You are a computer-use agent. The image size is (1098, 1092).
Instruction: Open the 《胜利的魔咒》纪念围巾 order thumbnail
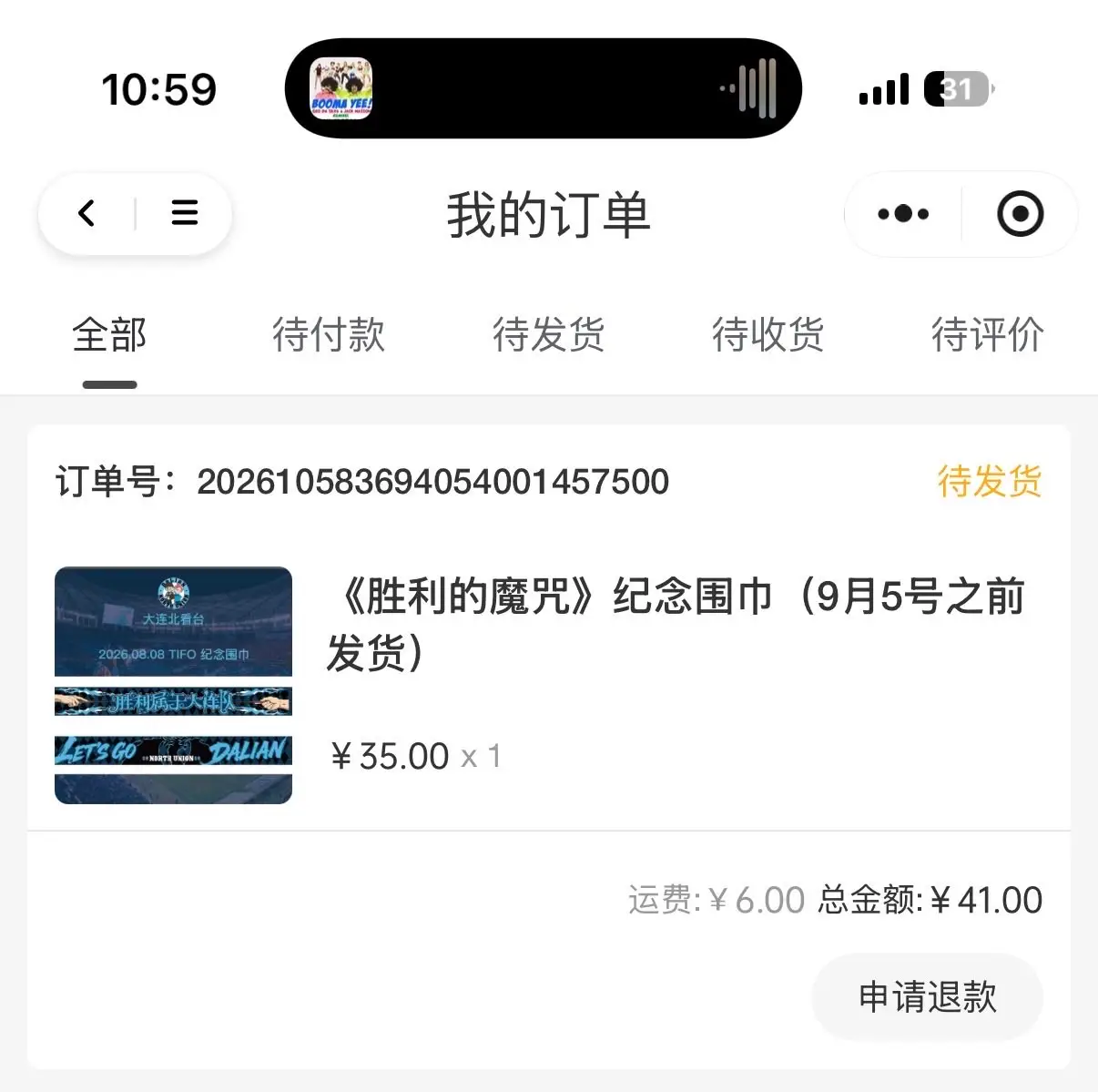point(173,685)
